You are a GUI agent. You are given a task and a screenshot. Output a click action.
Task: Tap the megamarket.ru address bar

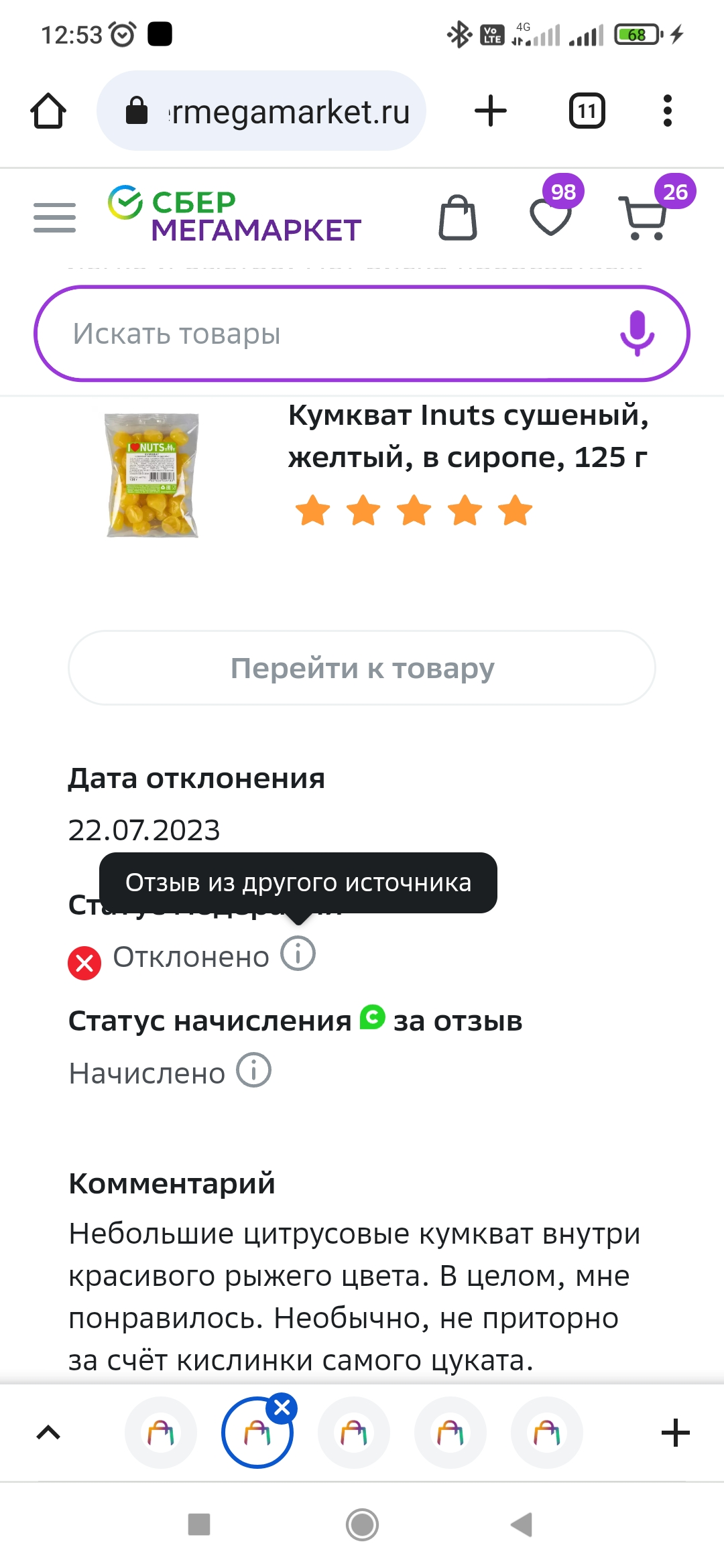(261, 111)
